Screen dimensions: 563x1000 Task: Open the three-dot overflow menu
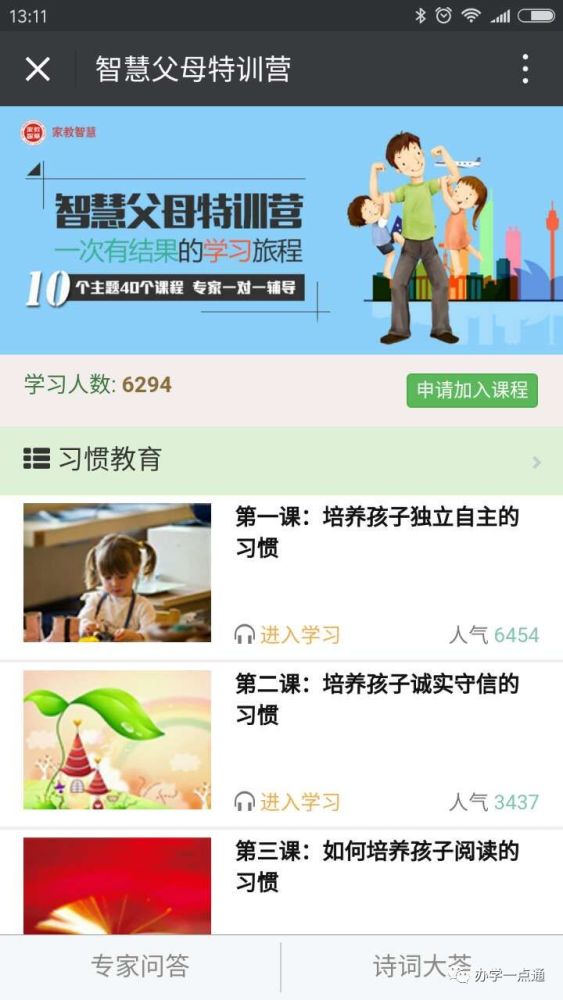pos(525,69)
